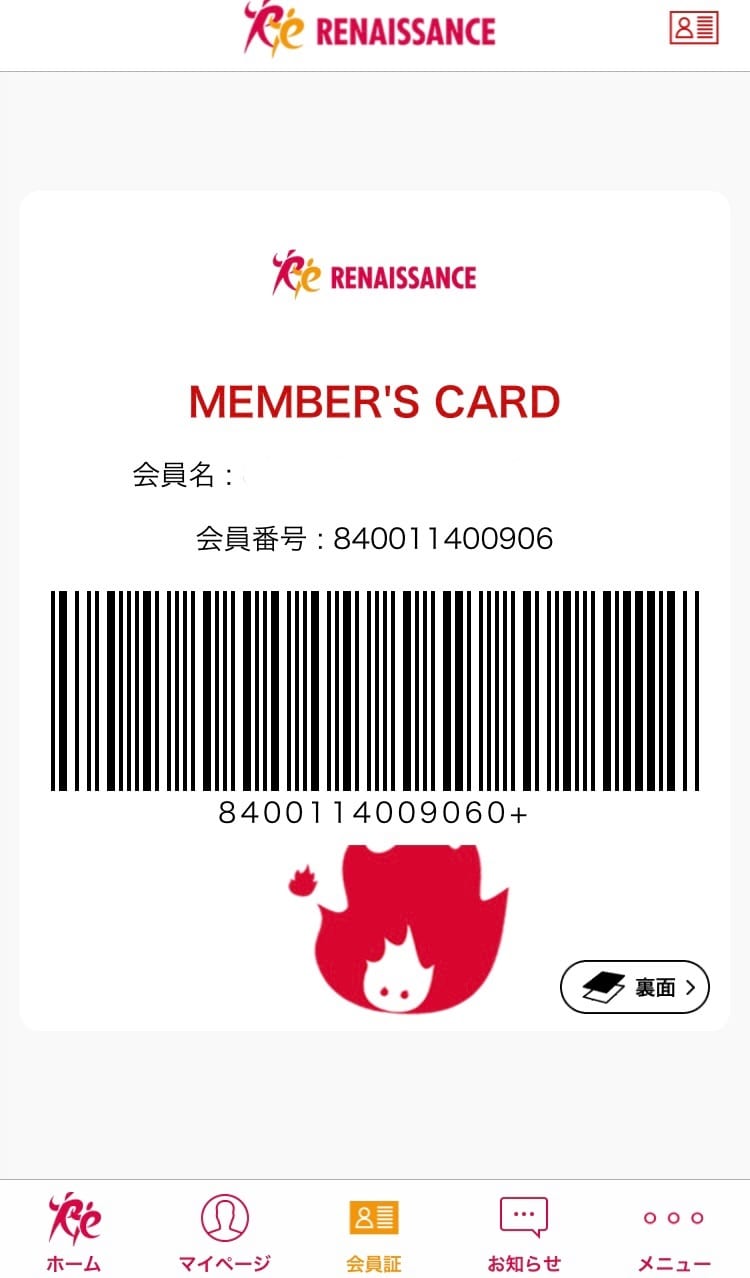Open the お知らせ notifications tab
This screenshot has height=1278, width=750.
(x=524, y=1232)
